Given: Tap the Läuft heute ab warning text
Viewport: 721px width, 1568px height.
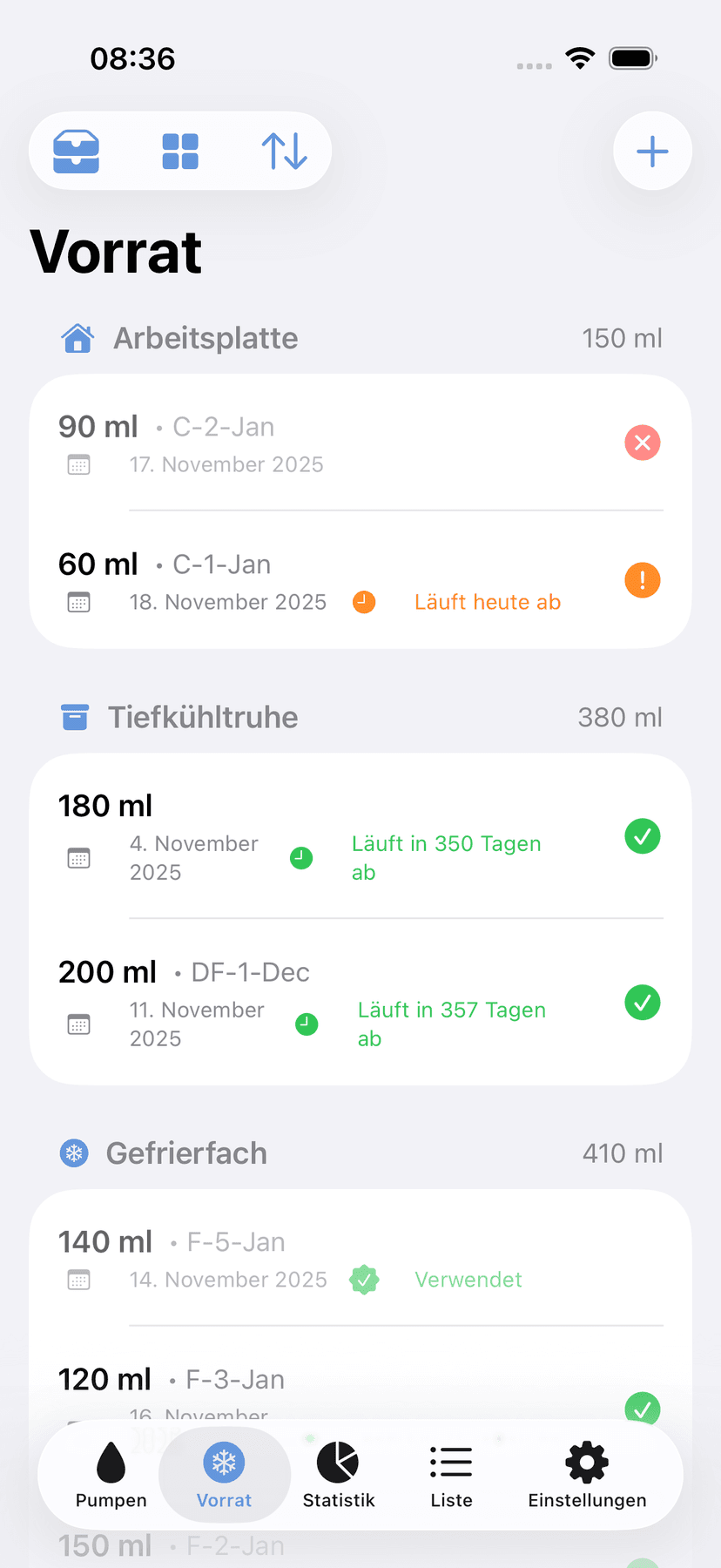Looking at the screenshot, I should pos(487,602).
